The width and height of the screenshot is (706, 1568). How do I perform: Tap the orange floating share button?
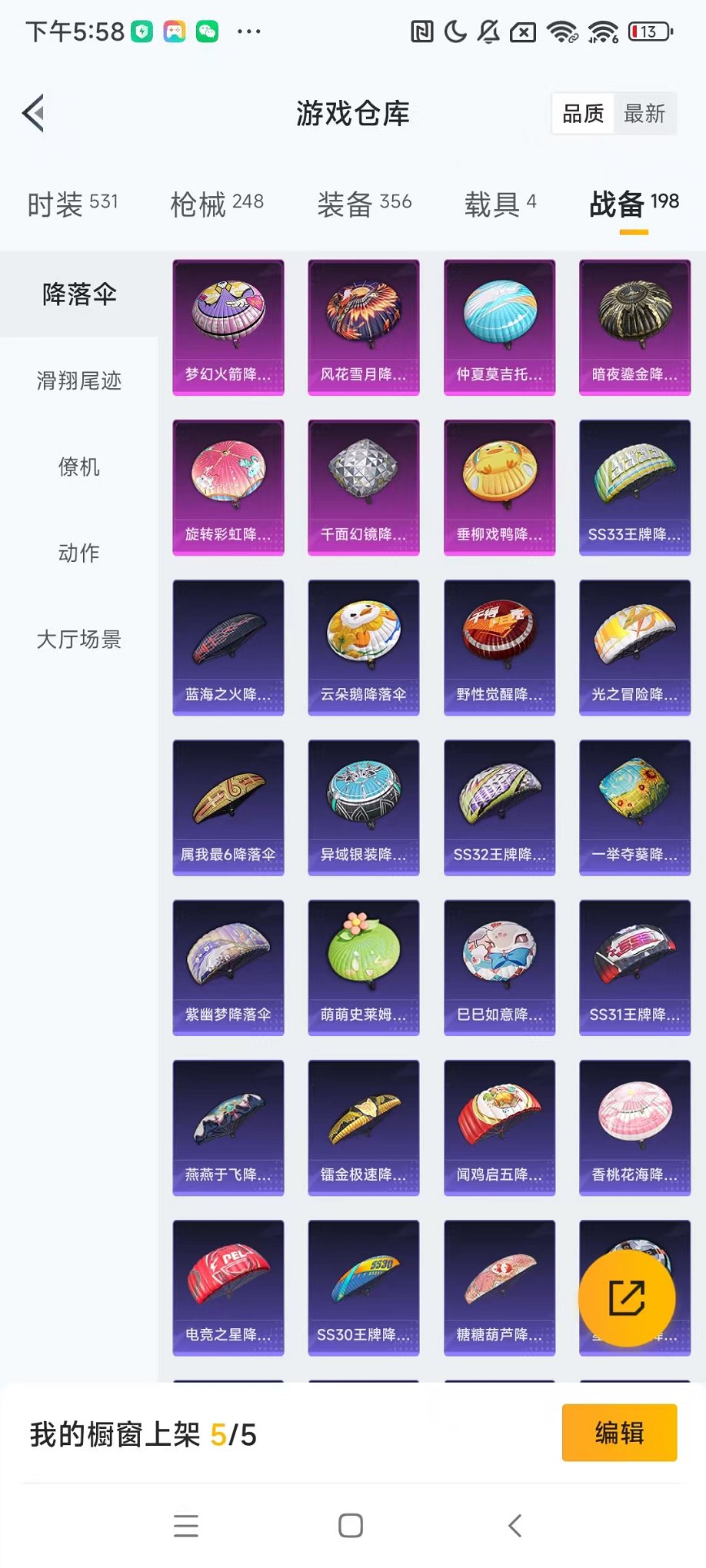[627, 1297]
